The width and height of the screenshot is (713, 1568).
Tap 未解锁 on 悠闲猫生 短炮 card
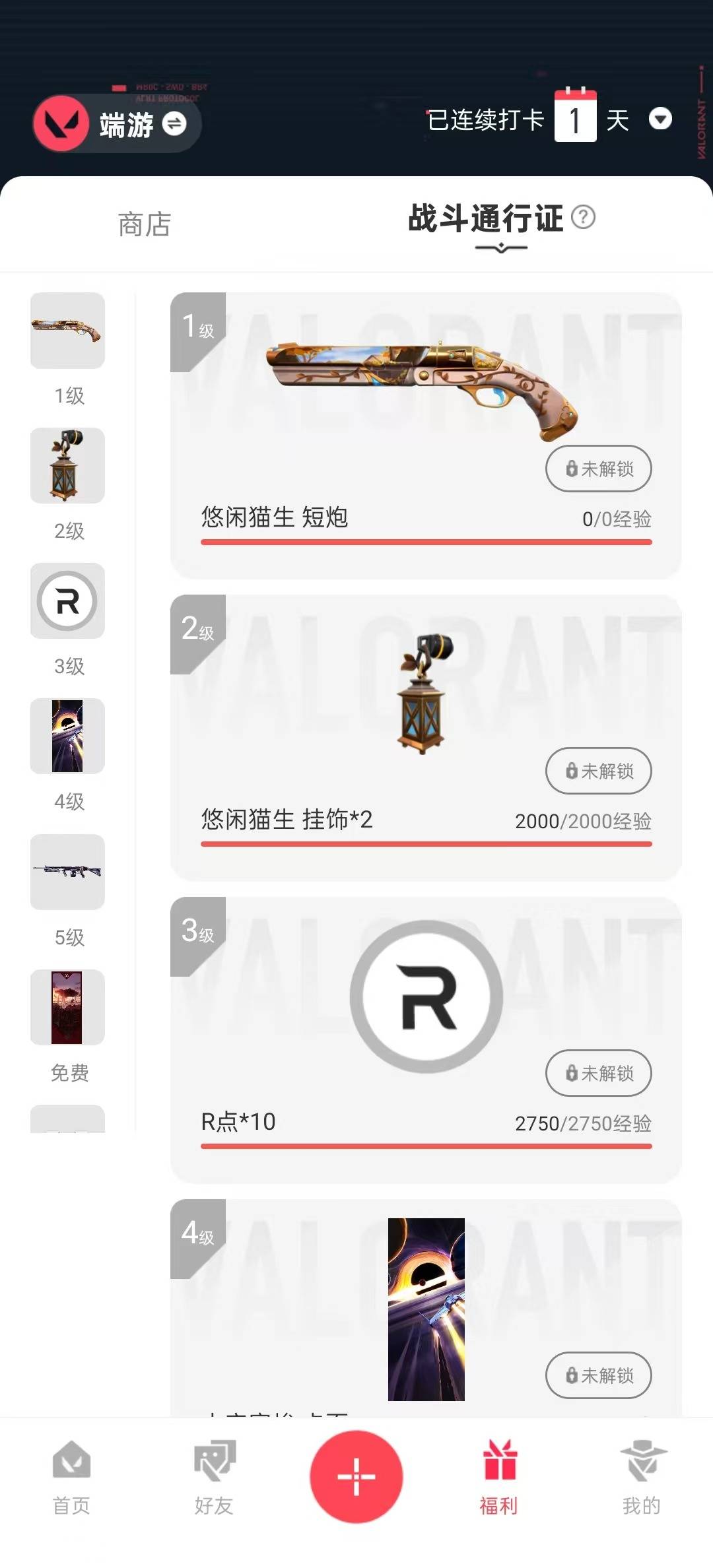(598, 469)
